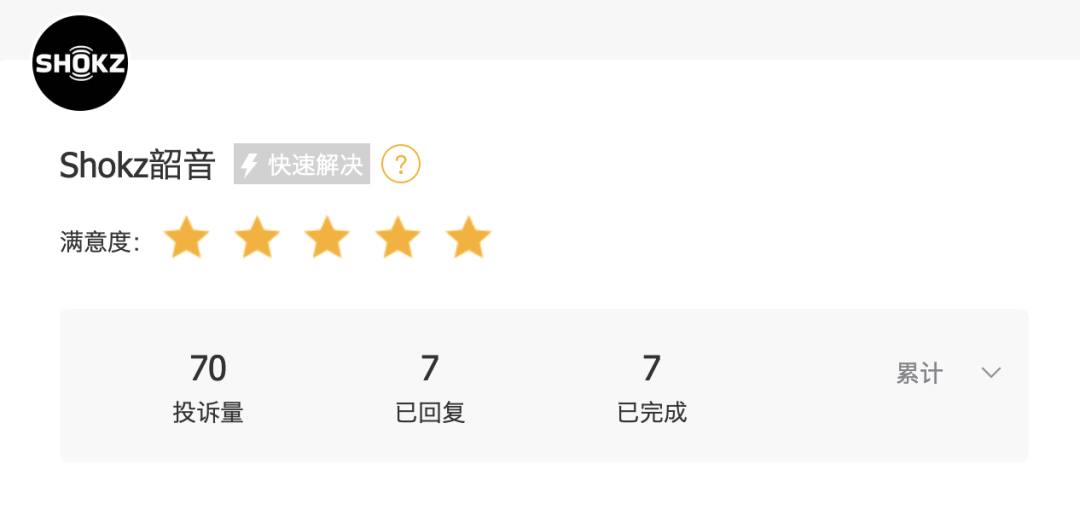
Task: Tap the 快速解决 badge
Action: 302,164
